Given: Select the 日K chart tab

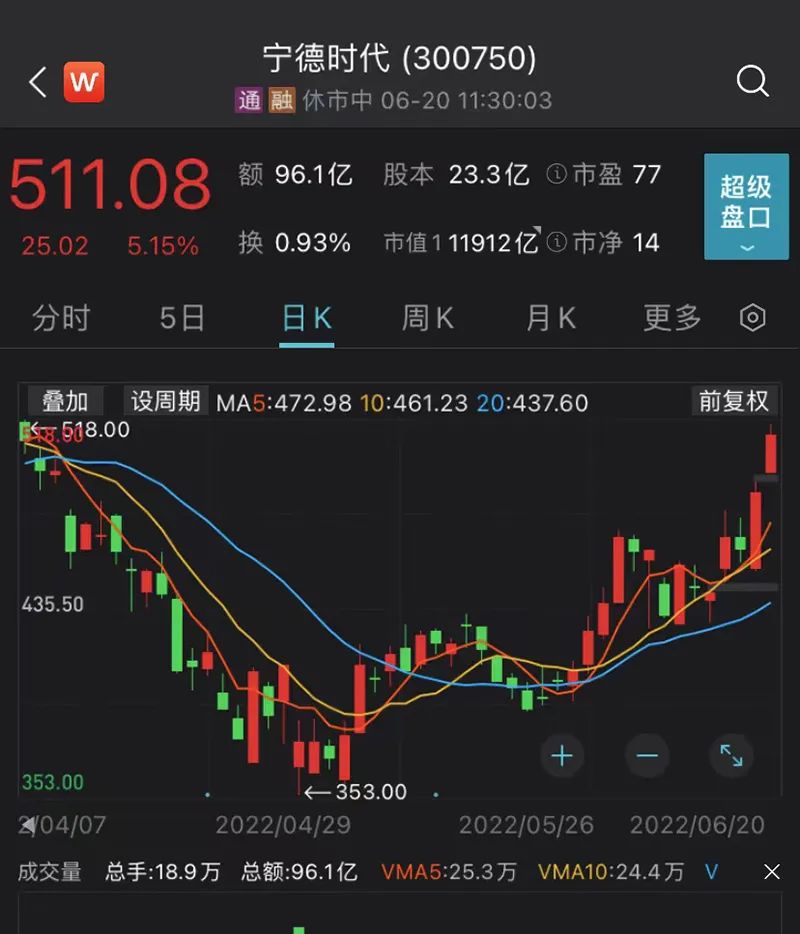Looking at the screenshot, I should [306, 318].
